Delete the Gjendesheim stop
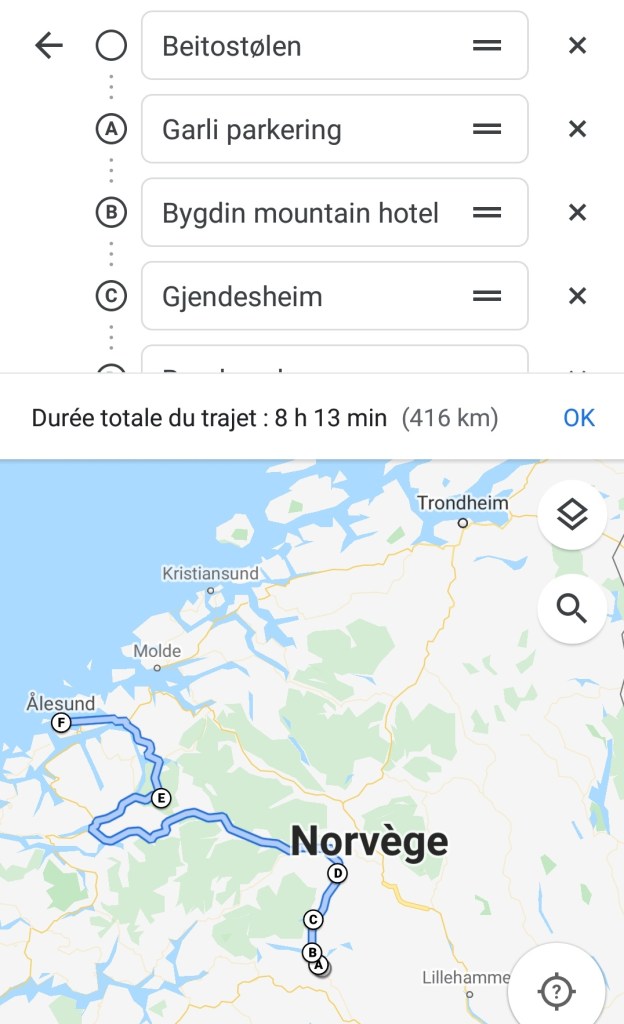 click(x=577, y=297)
